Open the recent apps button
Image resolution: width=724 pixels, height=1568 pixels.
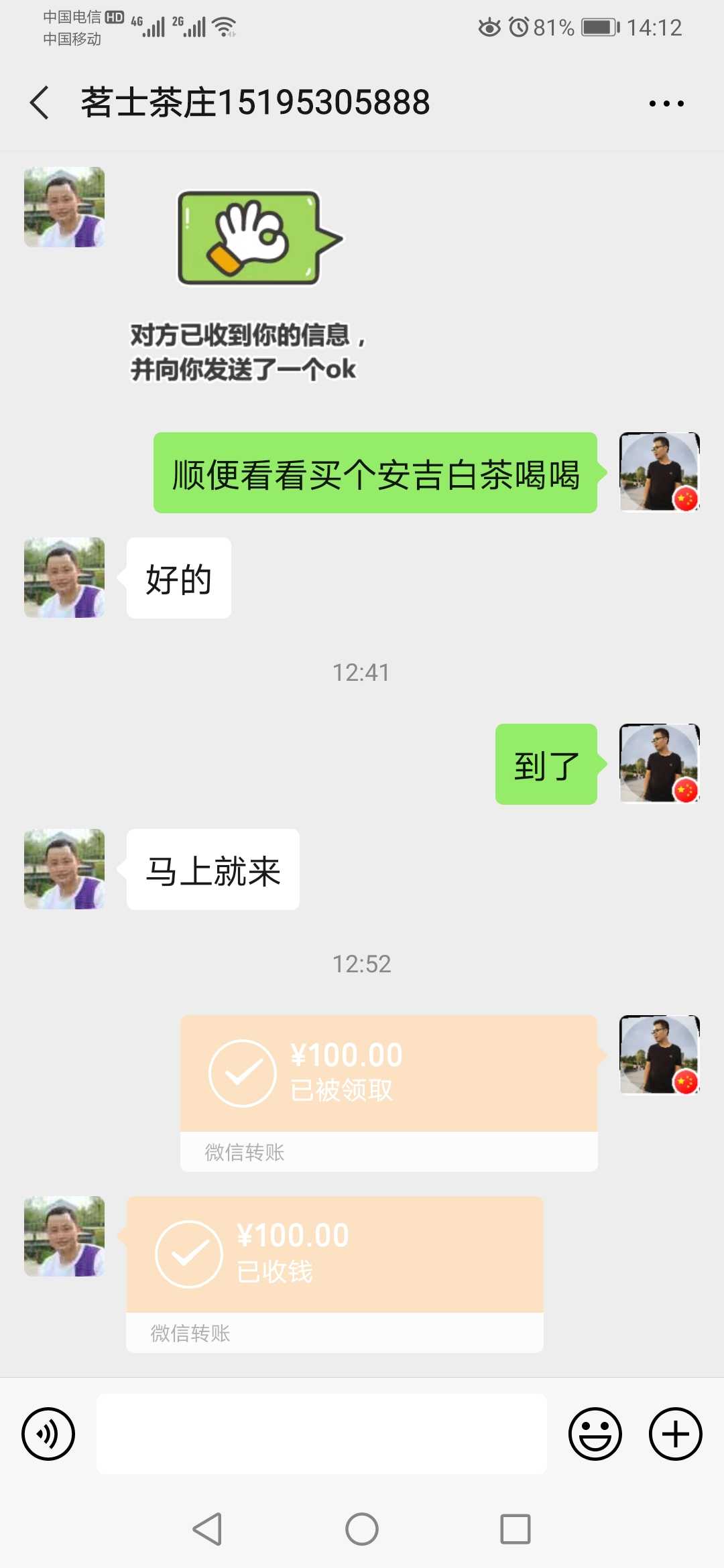tap(516, 1529)
